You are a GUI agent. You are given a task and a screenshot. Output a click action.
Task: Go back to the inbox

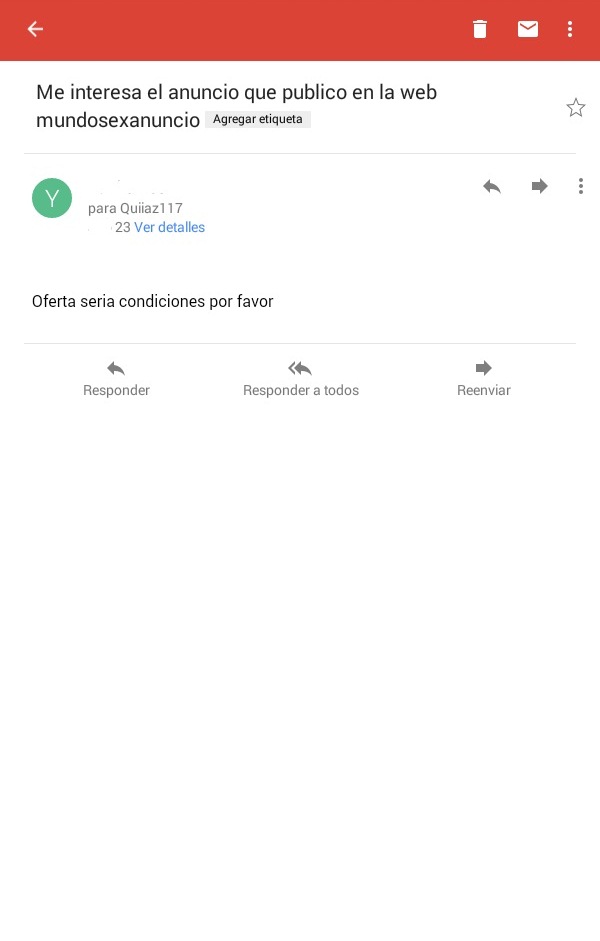click(x=35, y=29)
